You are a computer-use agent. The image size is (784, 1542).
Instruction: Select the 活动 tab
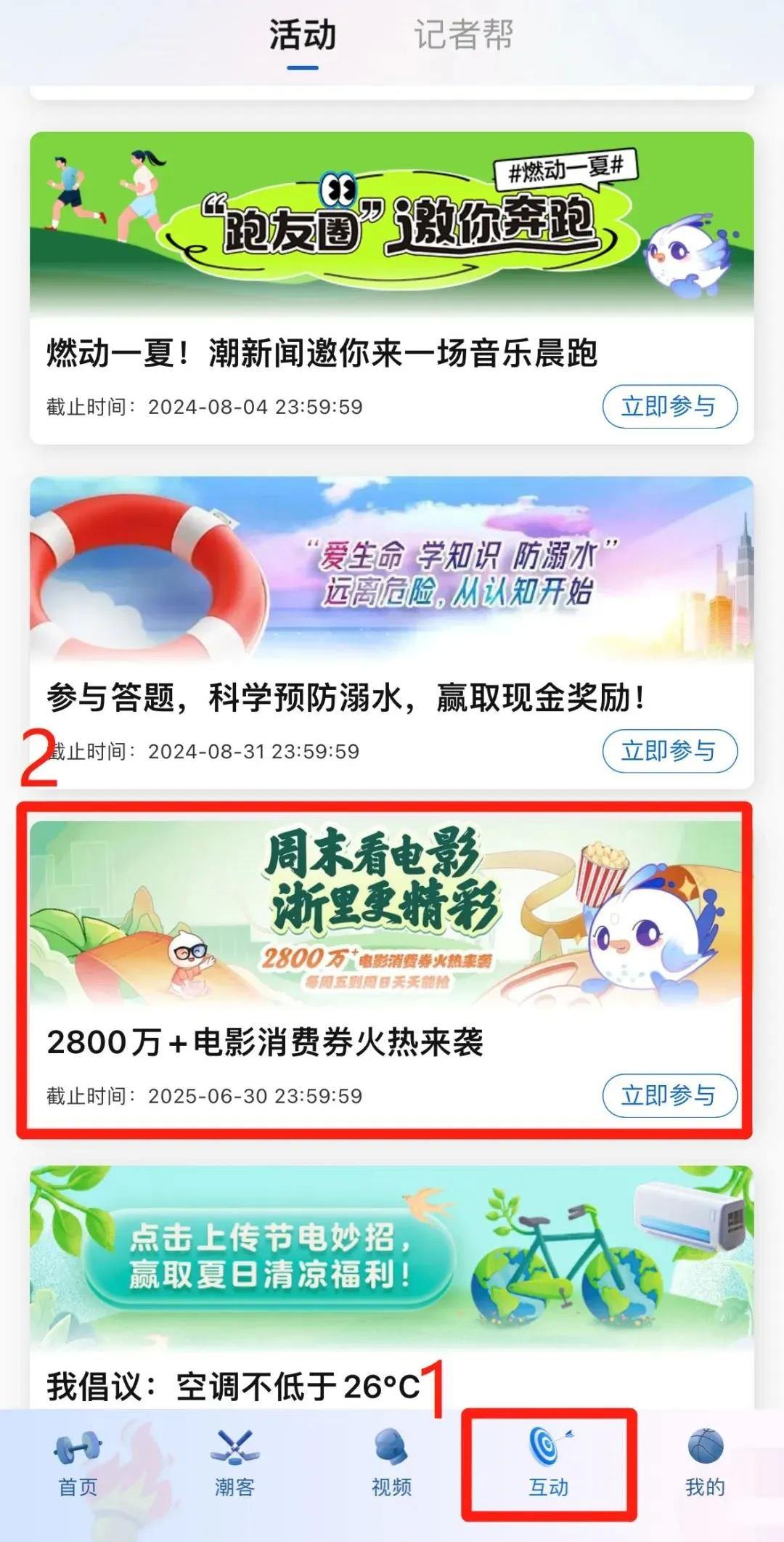tap(302, 35)
